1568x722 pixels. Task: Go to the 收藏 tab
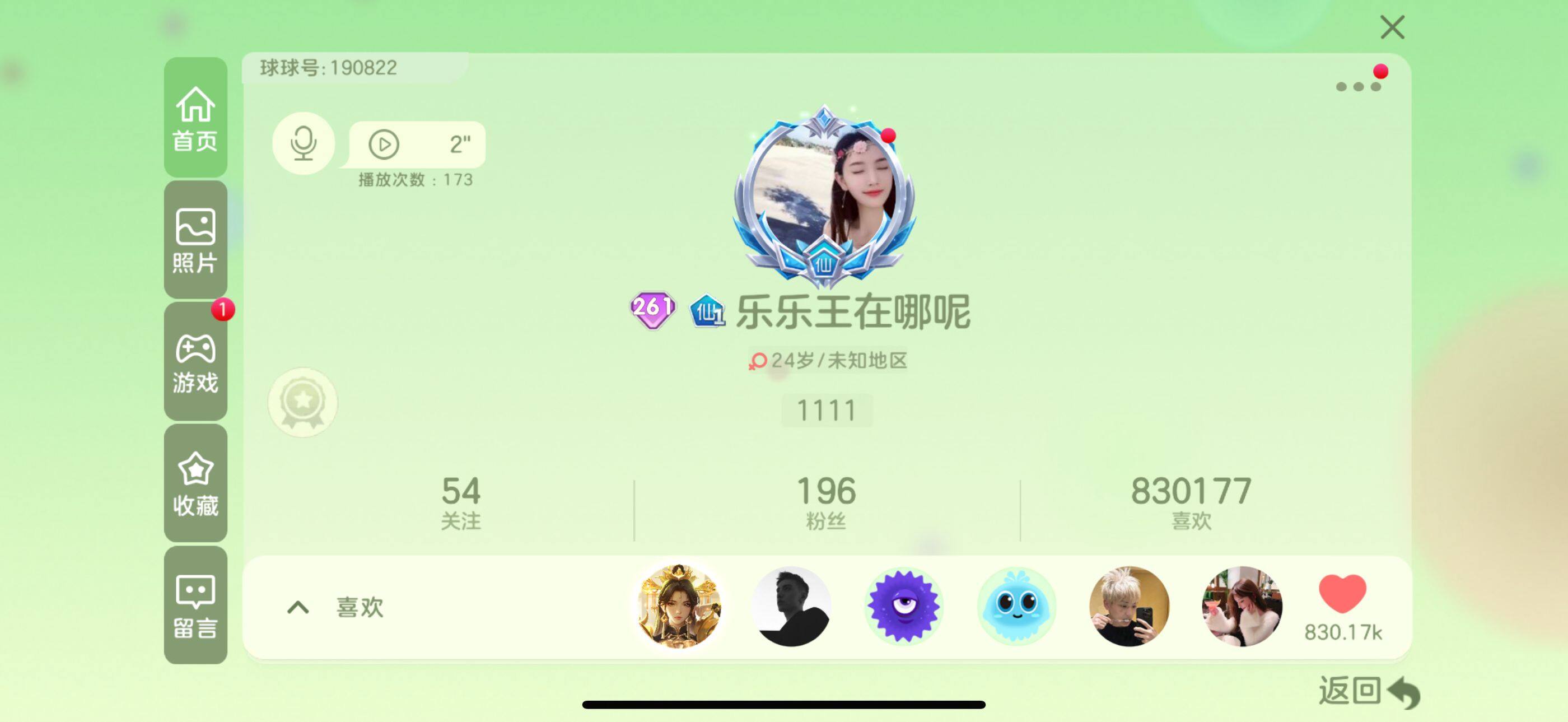click(195, 483)
